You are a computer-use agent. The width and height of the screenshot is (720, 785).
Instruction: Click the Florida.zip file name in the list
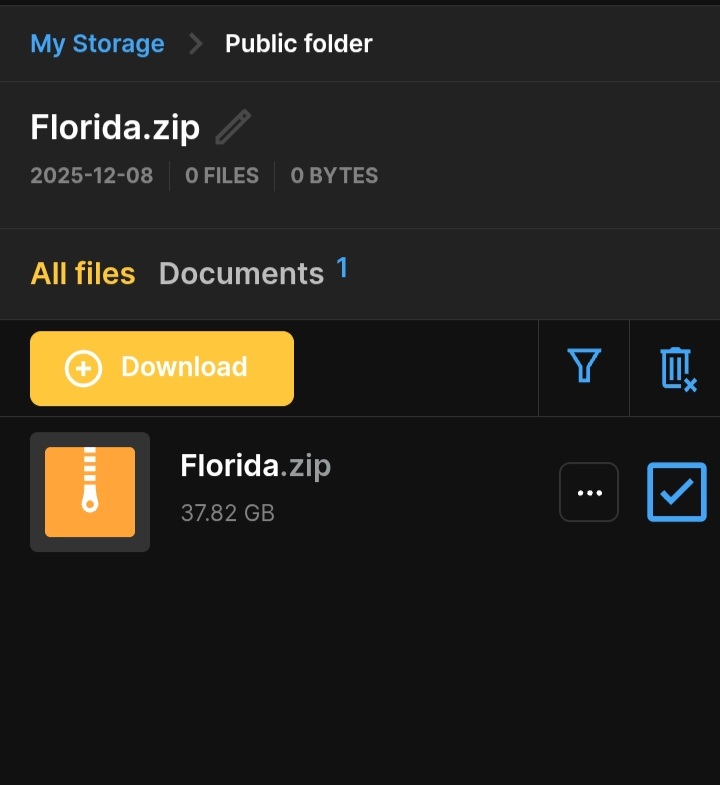255,465
